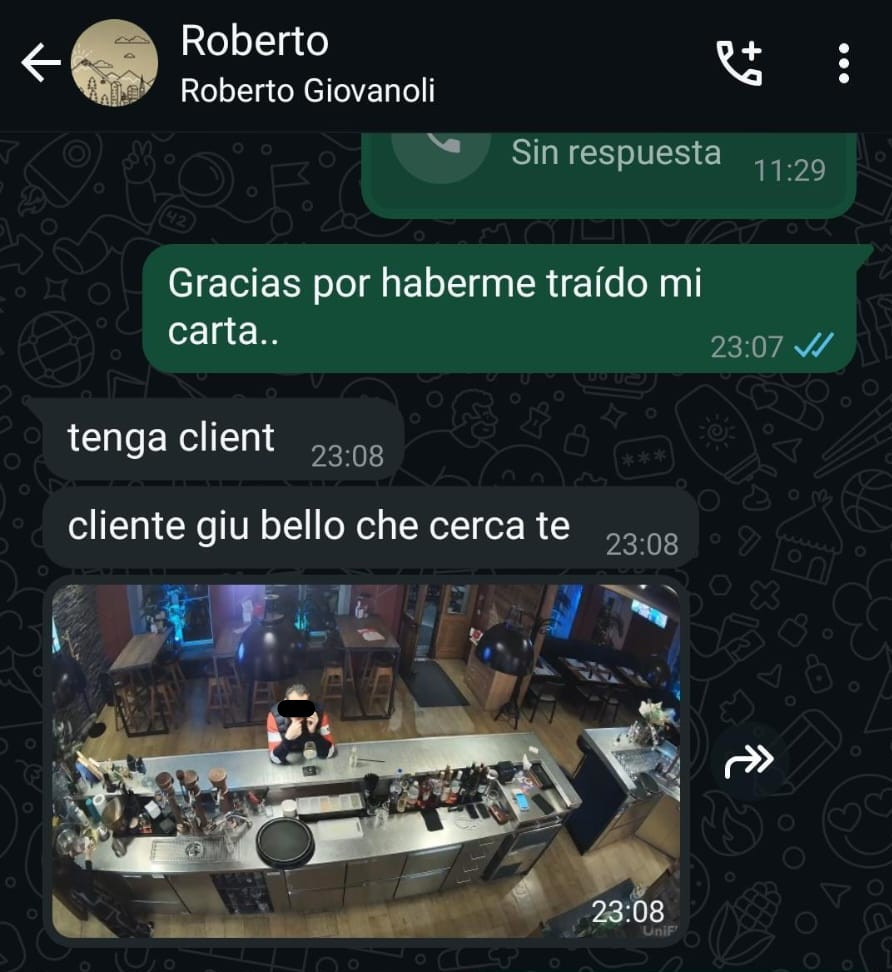Open Roberto's profile picture

click(x=114, y=64)
